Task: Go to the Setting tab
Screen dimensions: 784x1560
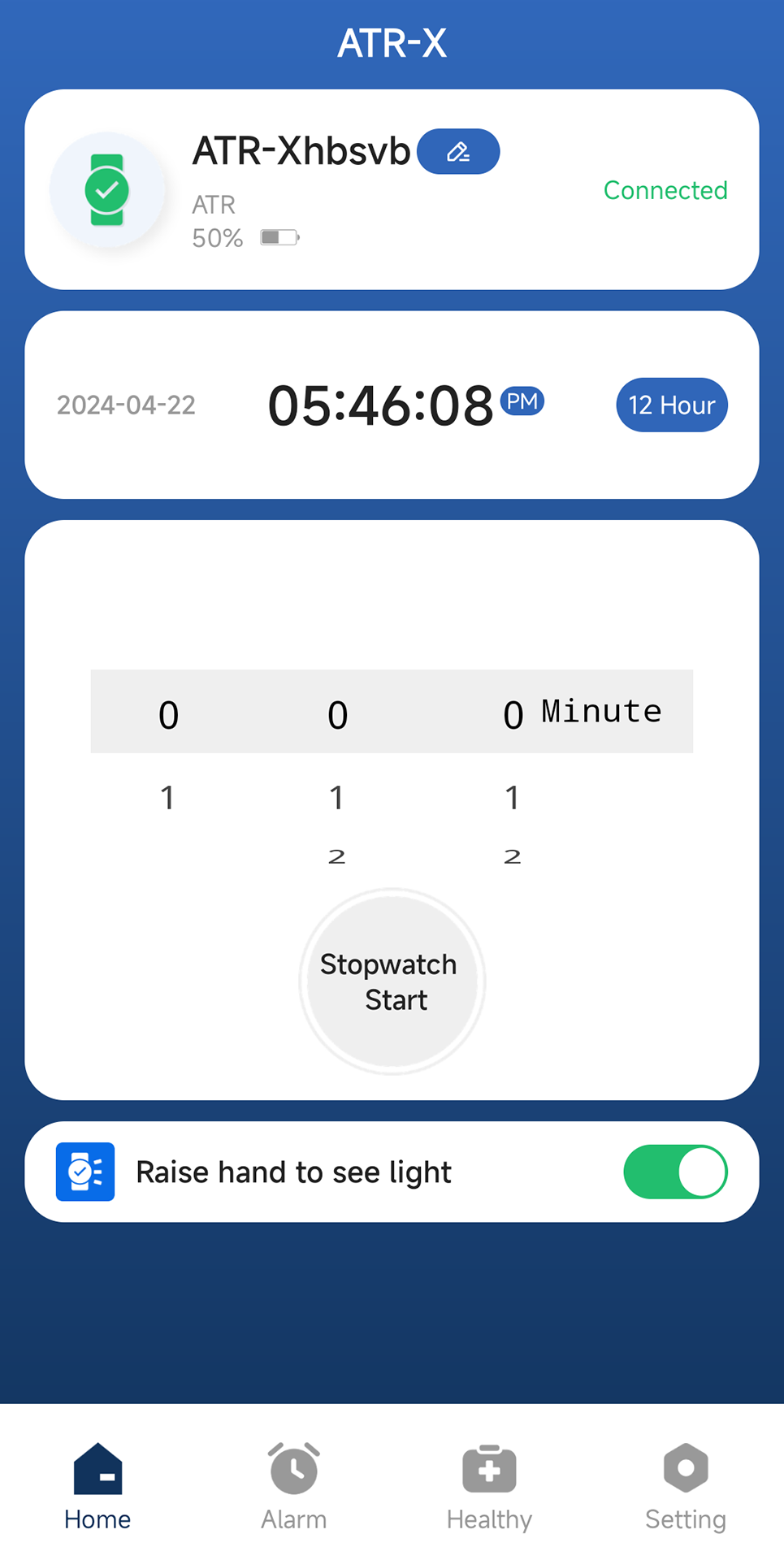Action: tap(685, 1487)
